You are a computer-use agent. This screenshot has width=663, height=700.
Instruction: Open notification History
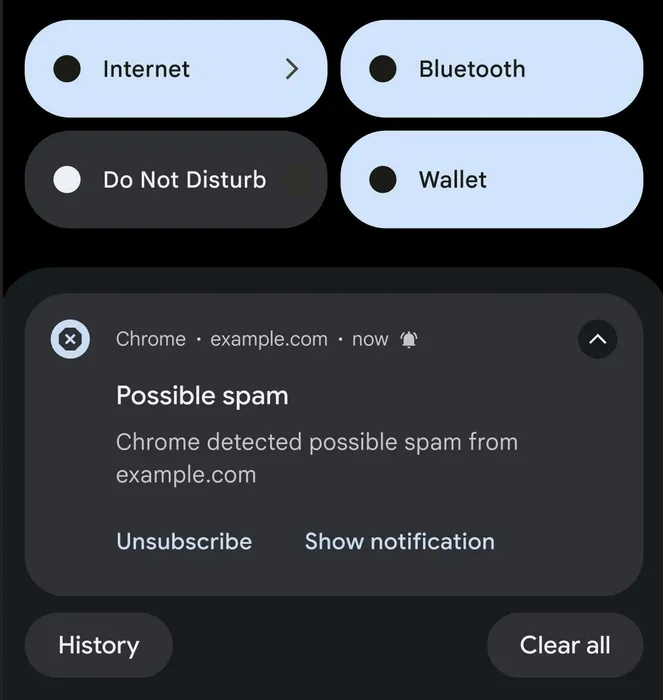[99, 645]
